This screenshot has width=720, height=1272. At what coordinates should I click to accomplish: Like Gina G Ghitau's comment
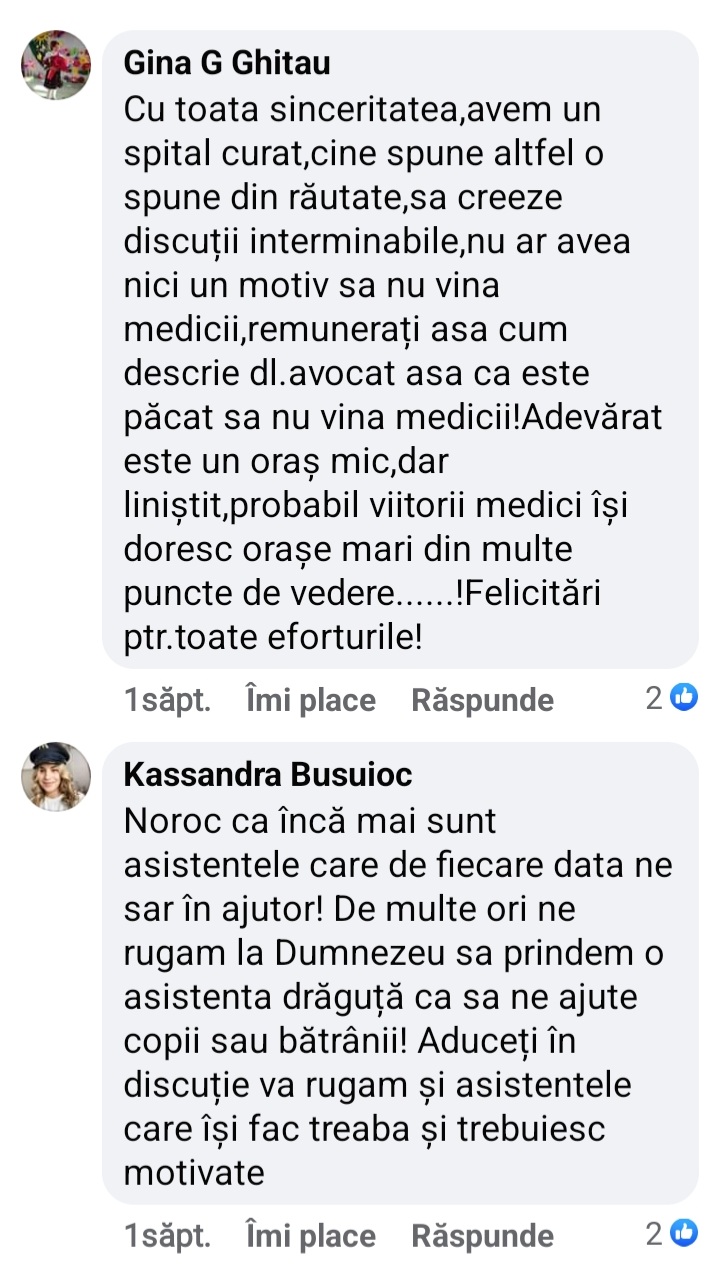click(x=310, y=700)
